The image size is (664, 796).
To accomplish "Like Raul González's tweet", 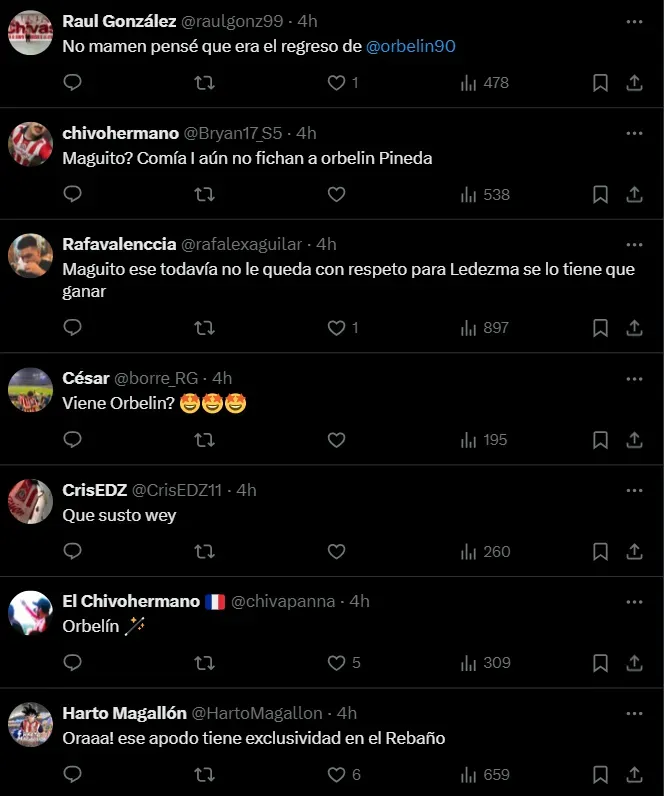I will tap(337, 83).
